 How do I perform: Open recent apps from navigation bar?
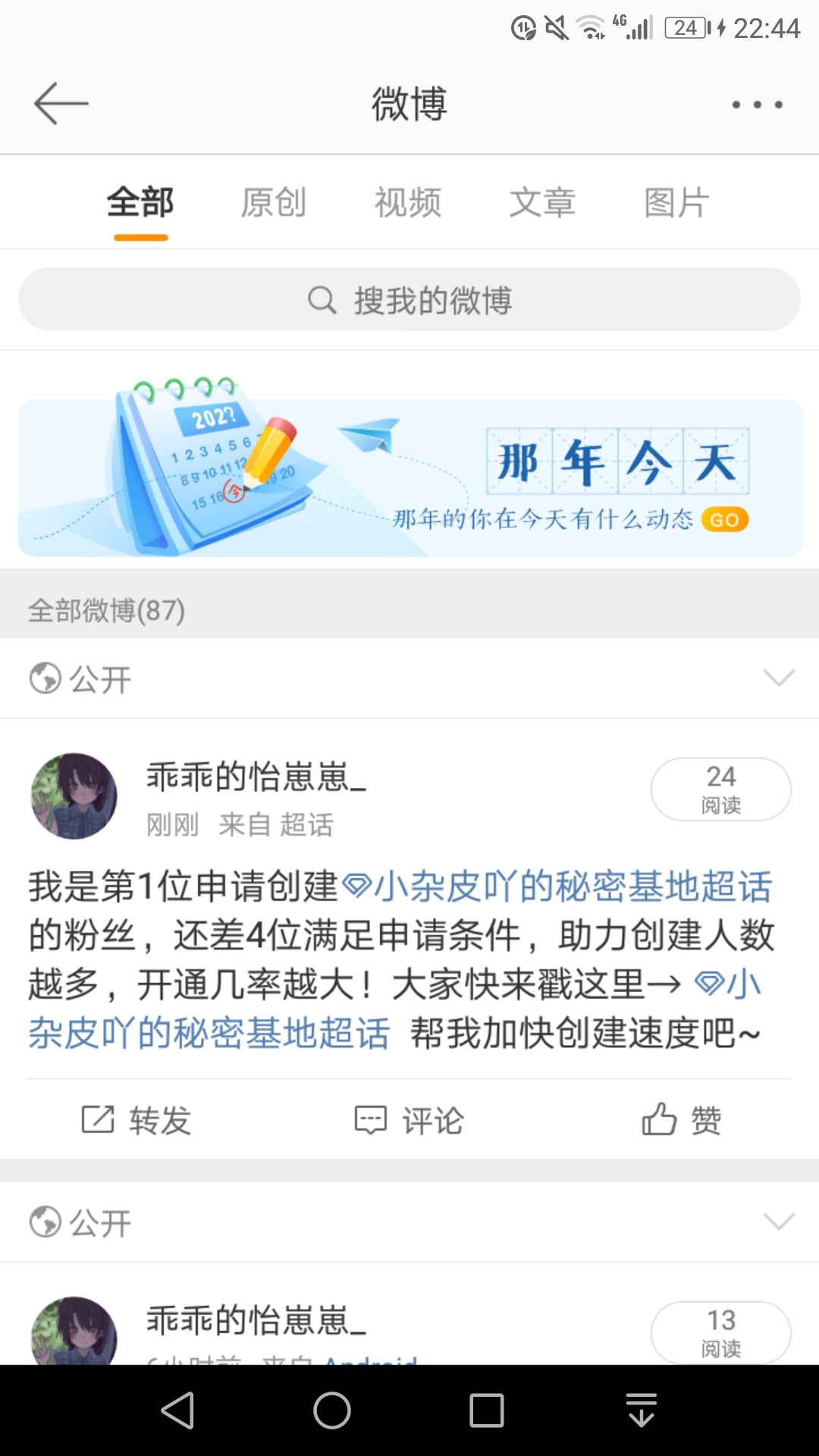coord(487,1410)
